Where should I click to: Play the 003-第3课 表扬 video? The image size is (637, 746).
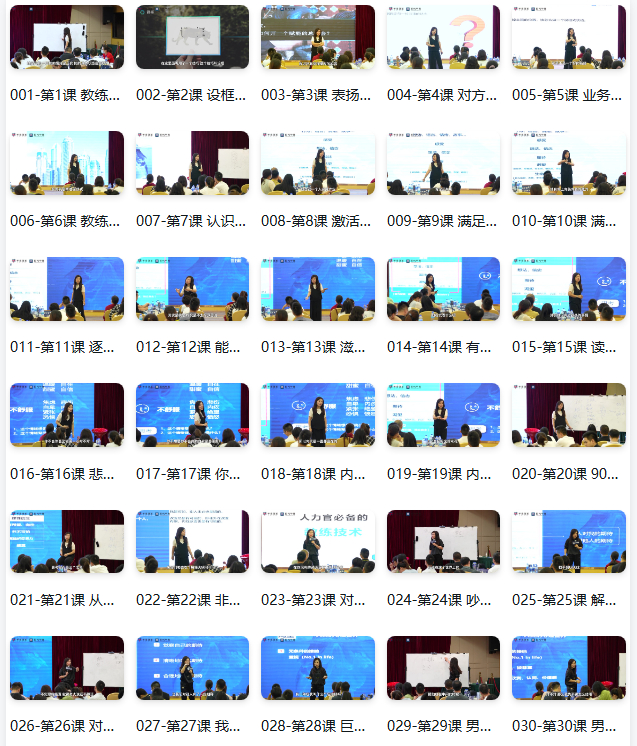point(318,37)
